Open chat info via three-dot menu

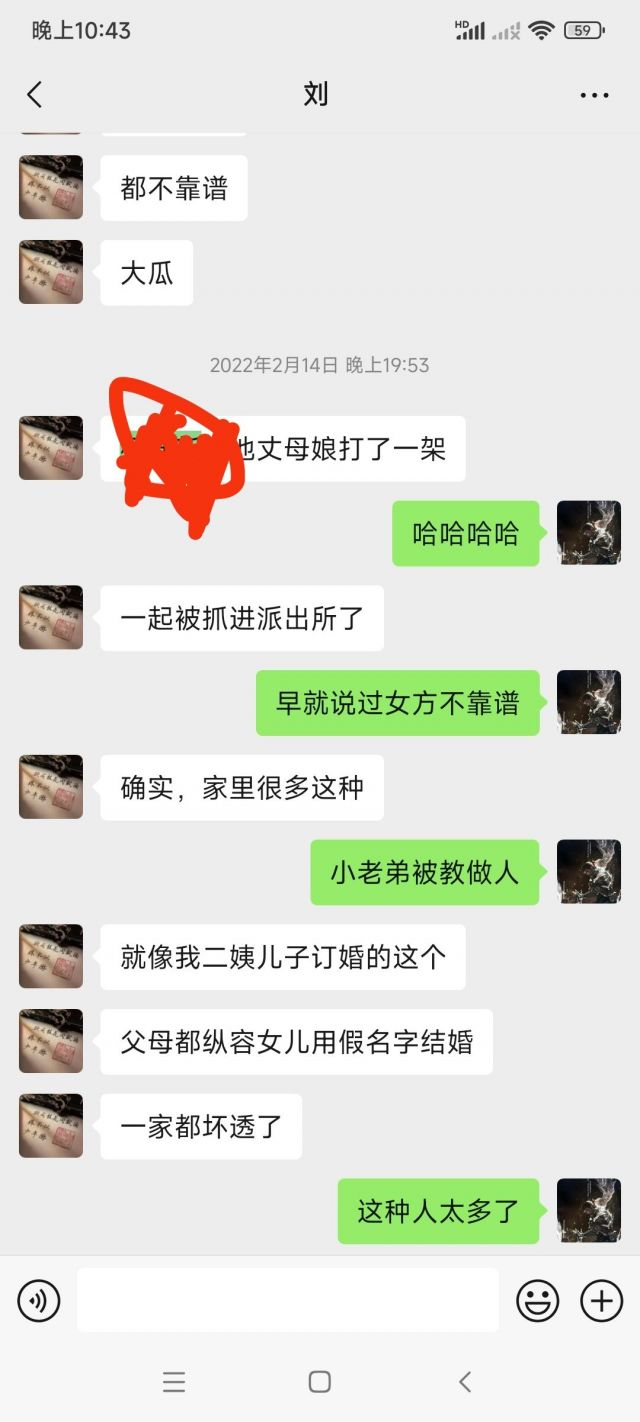pyautogui.click(x=594, y=95)
